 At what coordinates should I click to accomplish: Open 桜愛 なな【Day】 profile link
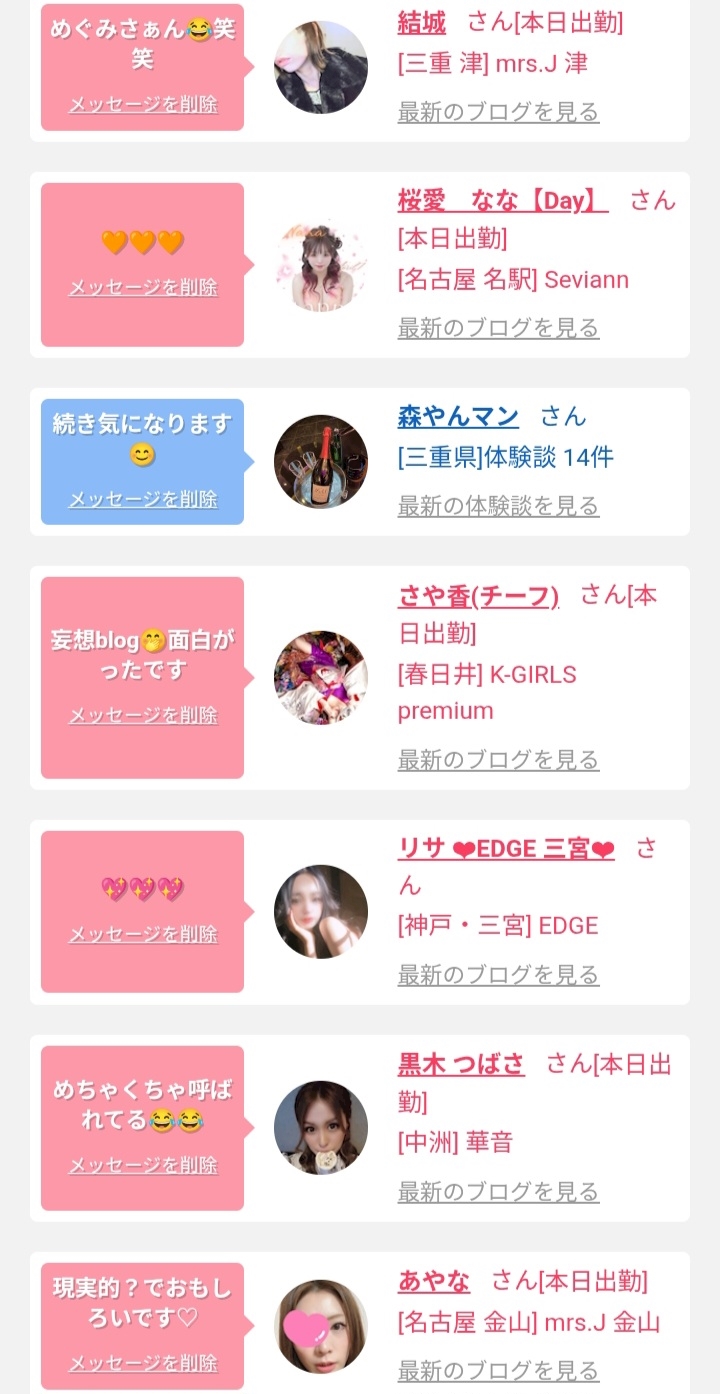click(502, 201)
